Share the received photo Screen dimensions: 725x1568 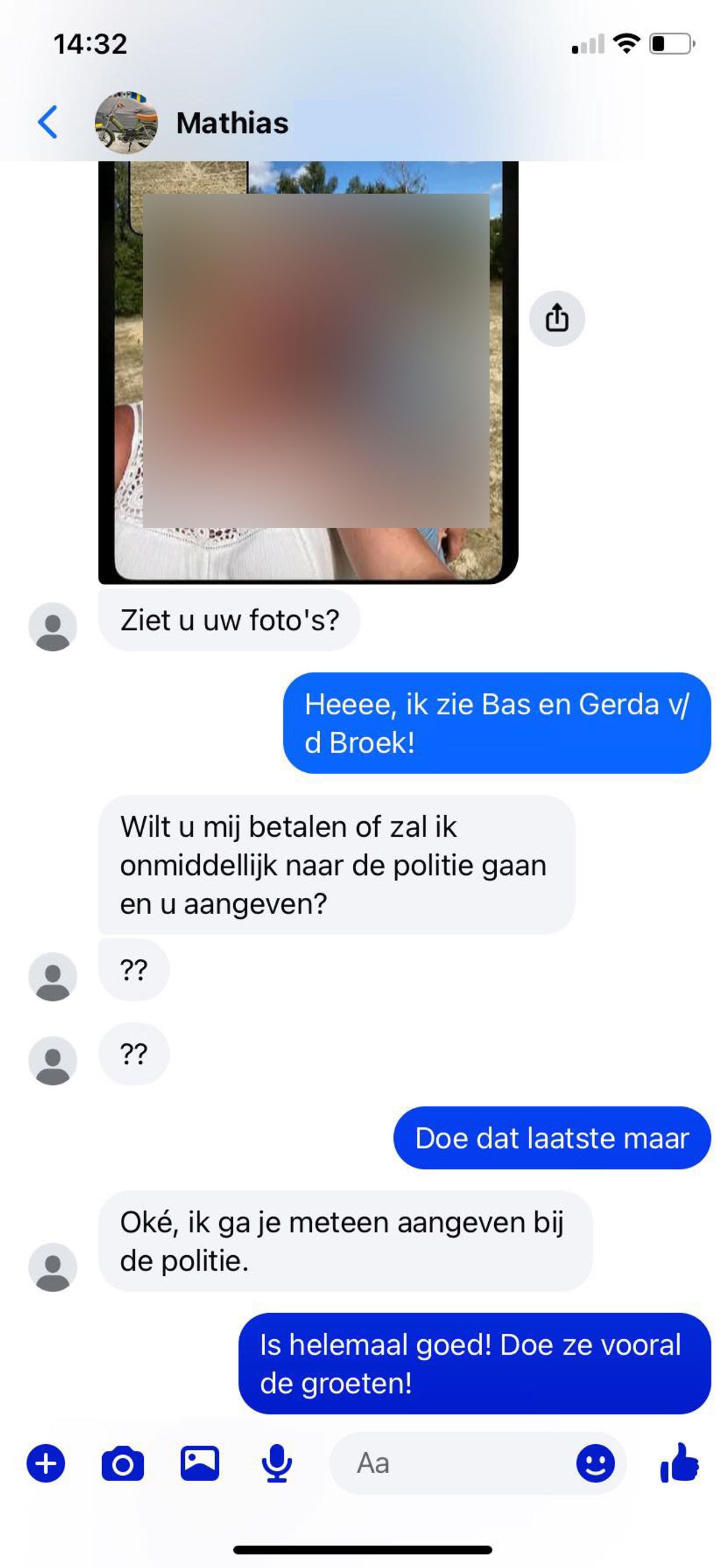556,318
